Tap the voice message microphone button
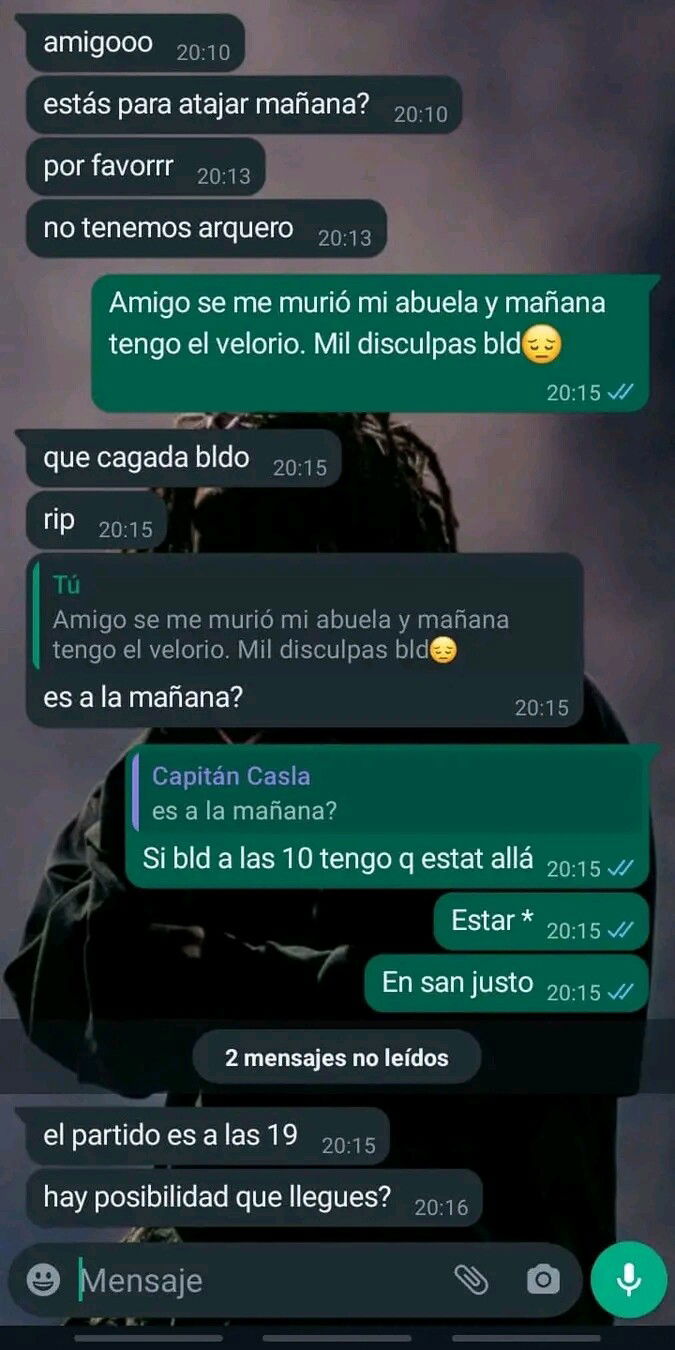 pos(629,1279)
